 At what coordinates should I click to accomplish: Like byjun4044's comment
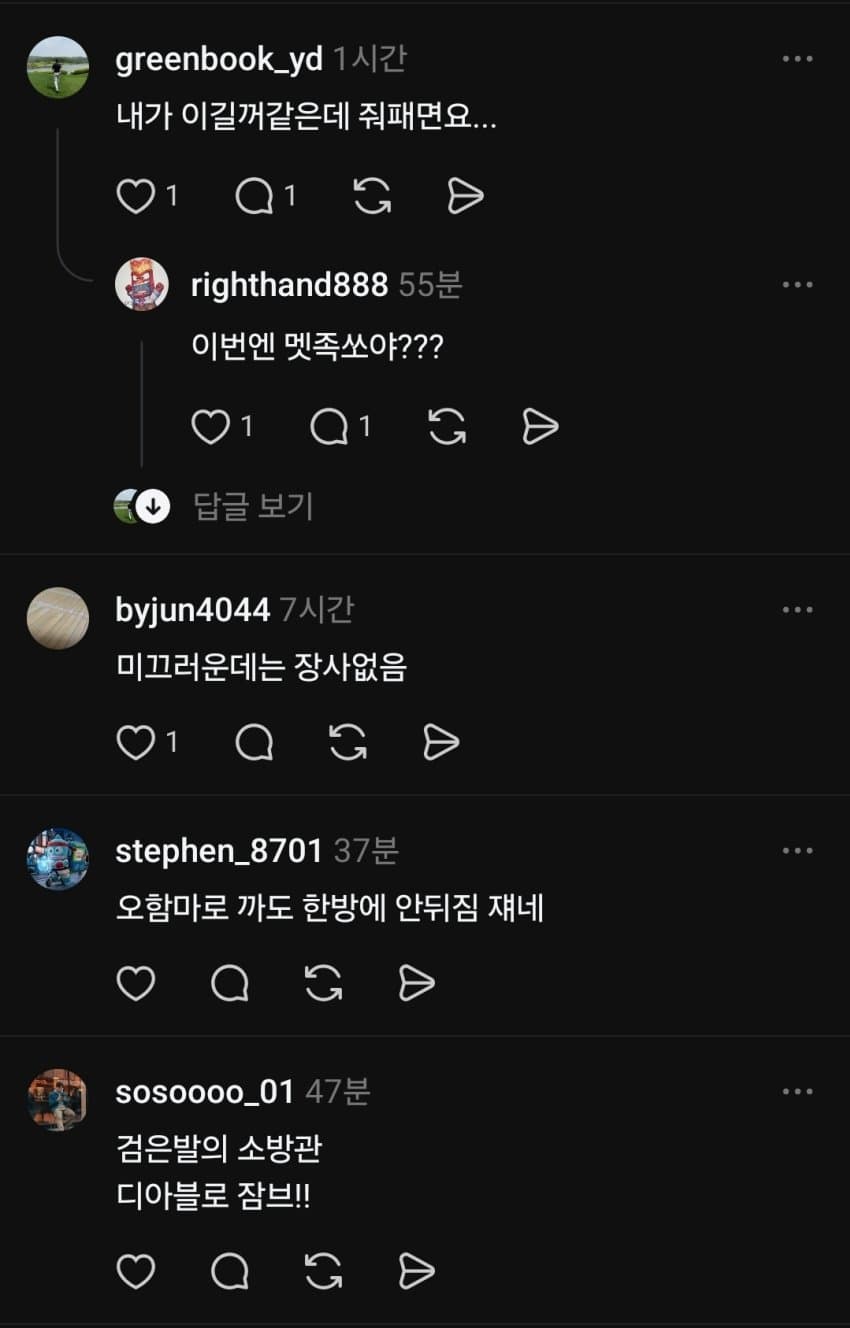(x=136, y=742)
